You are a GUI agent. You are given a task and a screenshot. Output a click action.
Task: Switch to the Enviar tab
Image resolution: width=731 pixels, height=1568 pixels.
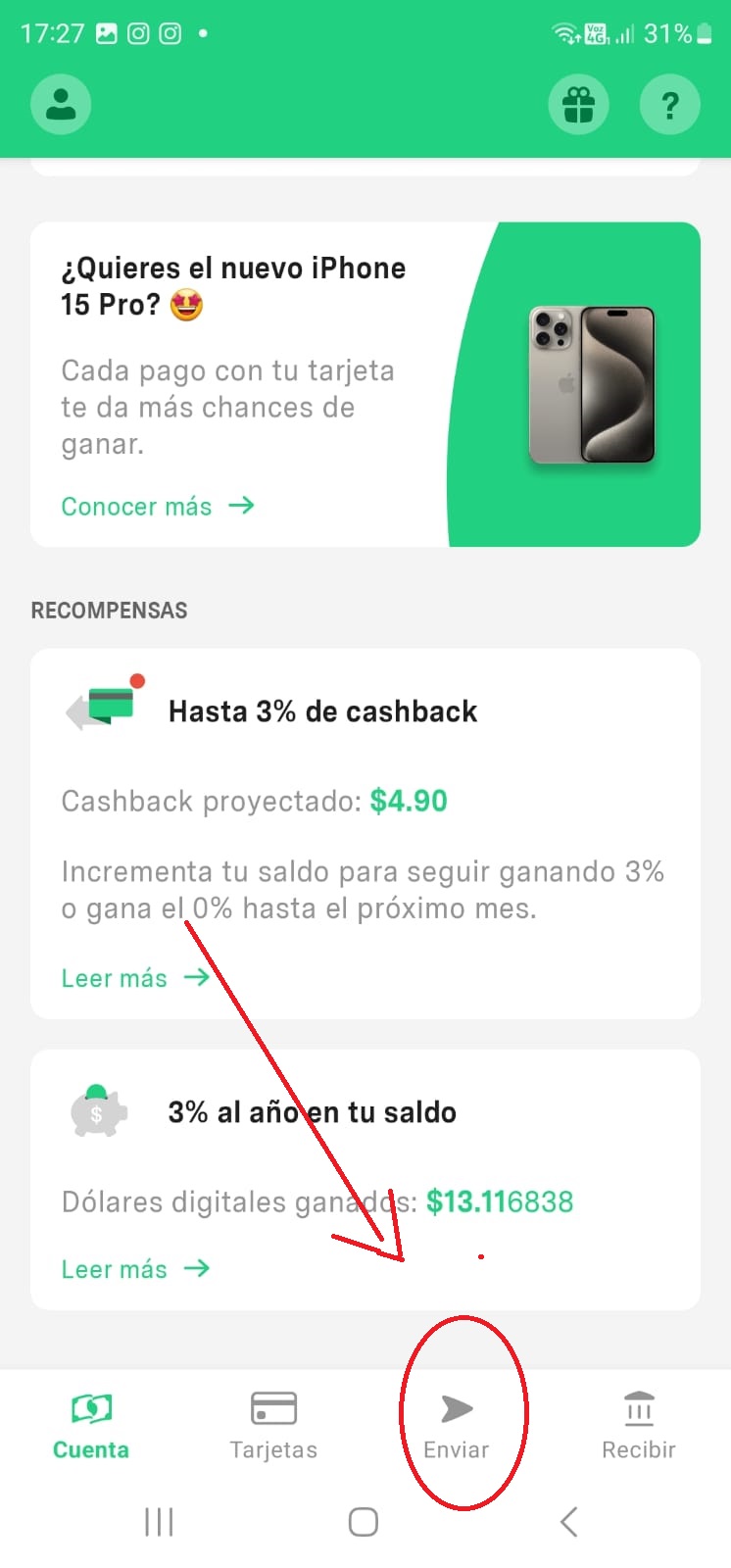(x=456, y=1426)
